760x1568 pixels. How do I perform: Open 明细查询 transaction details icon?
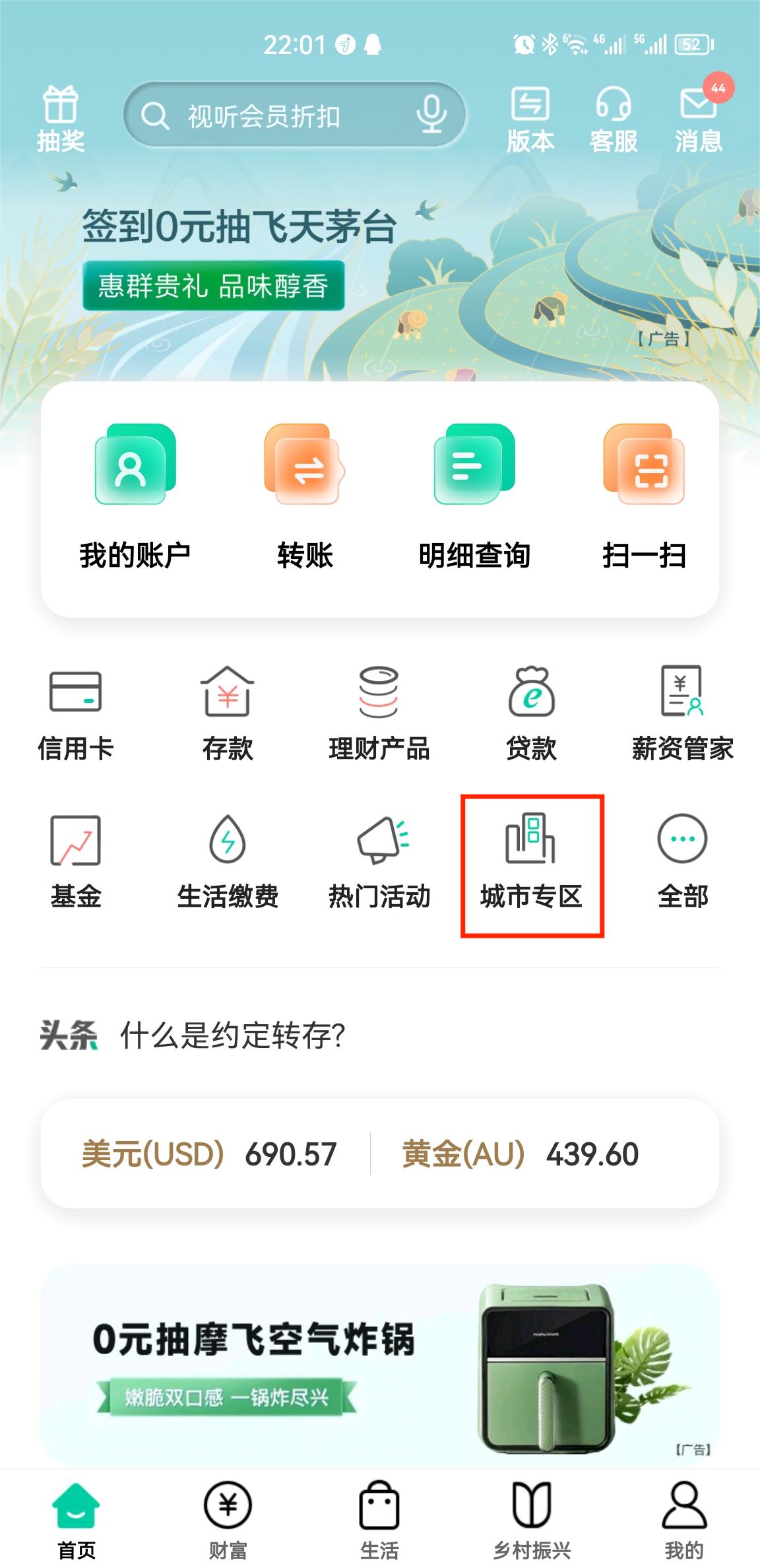(x=475, y=492)
